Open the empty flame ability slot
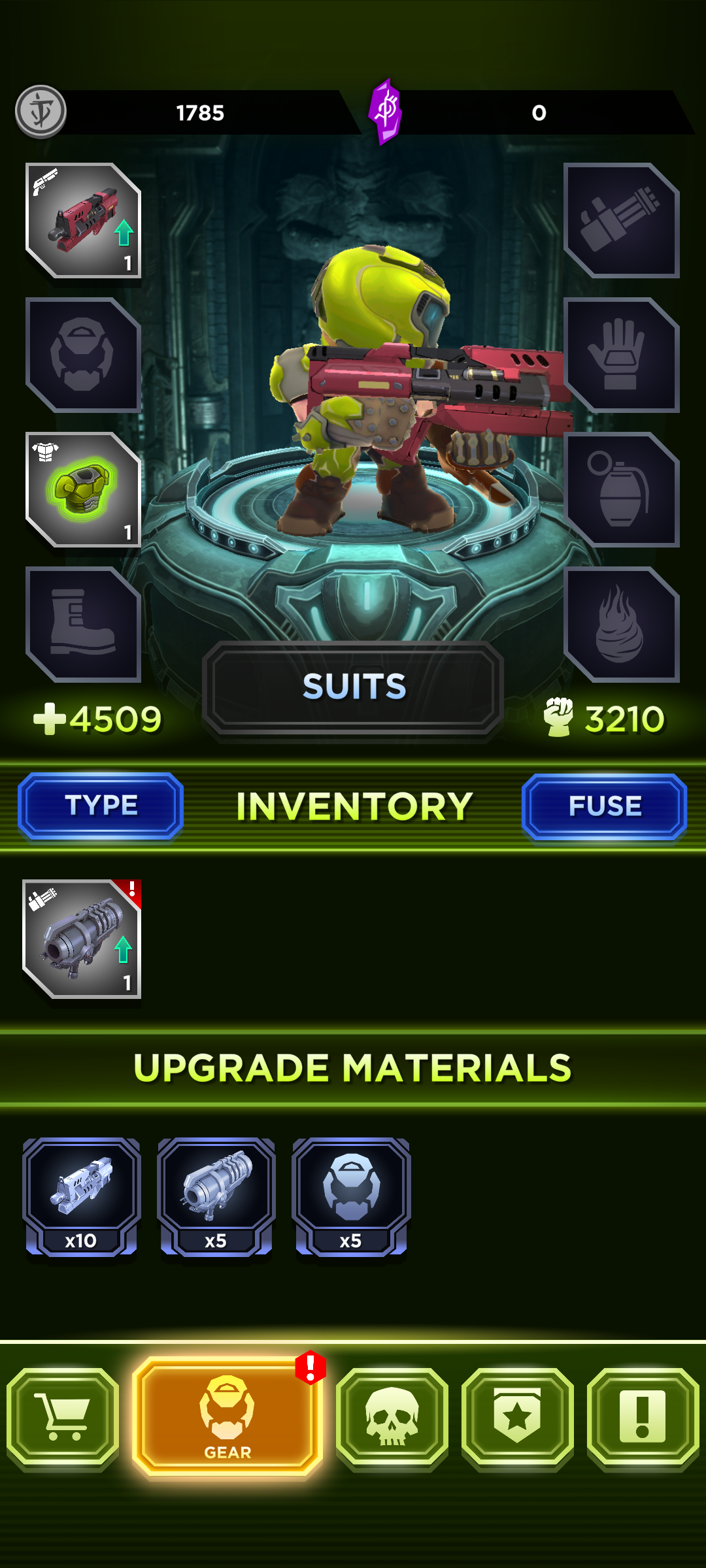 tap(622, 625)
